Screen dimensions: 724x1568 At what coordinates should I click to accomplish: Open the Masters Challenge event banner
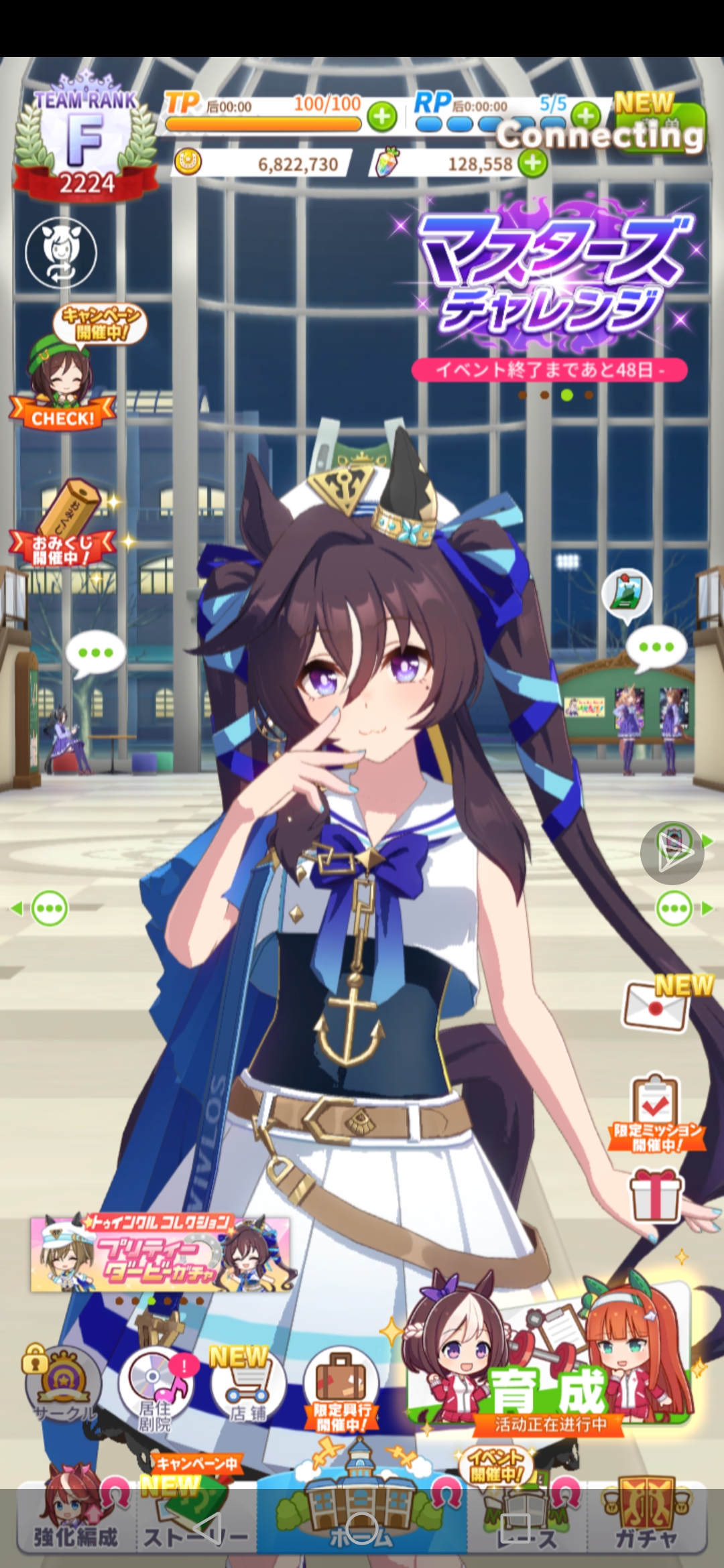pos(550,275)
